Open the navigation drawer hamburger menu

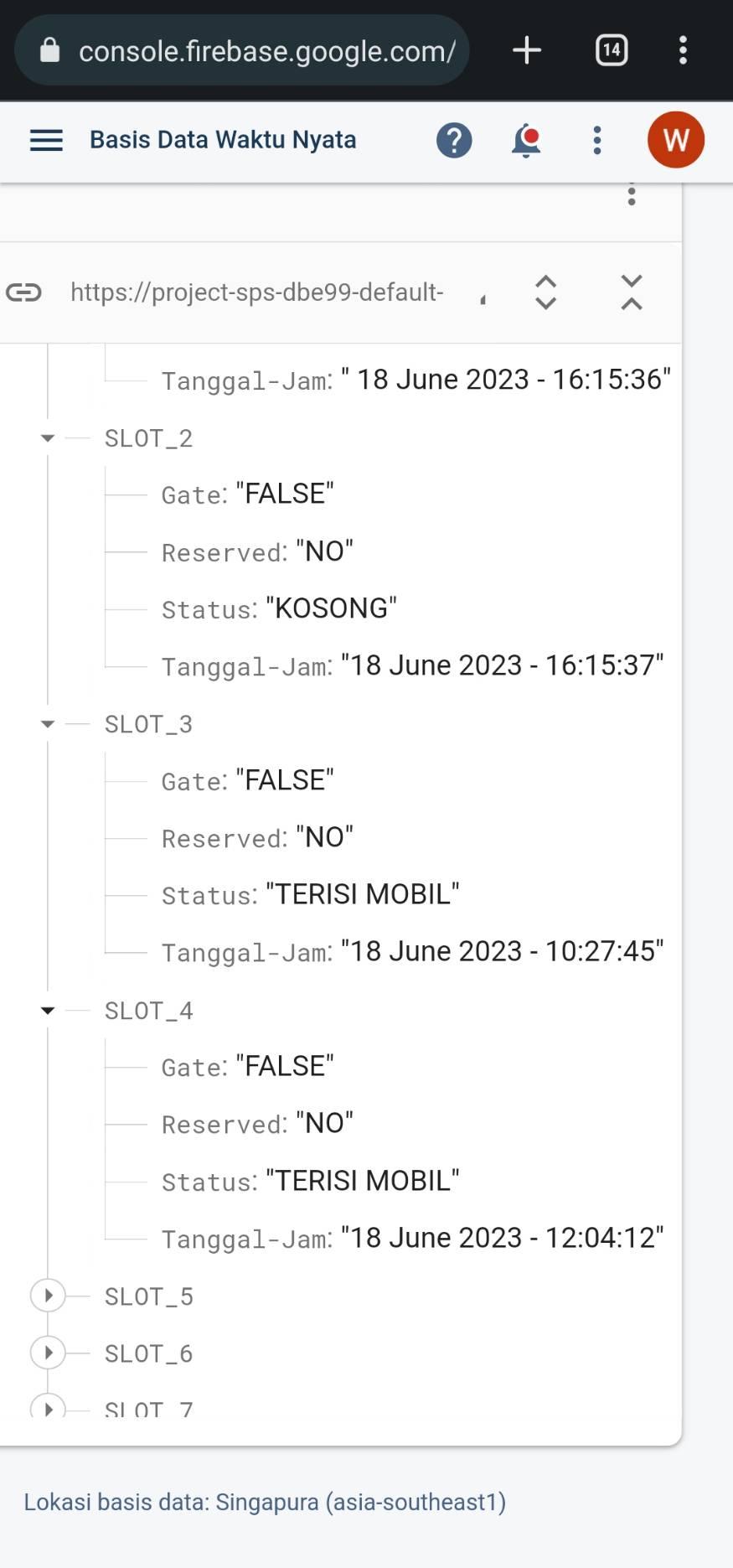45,139
